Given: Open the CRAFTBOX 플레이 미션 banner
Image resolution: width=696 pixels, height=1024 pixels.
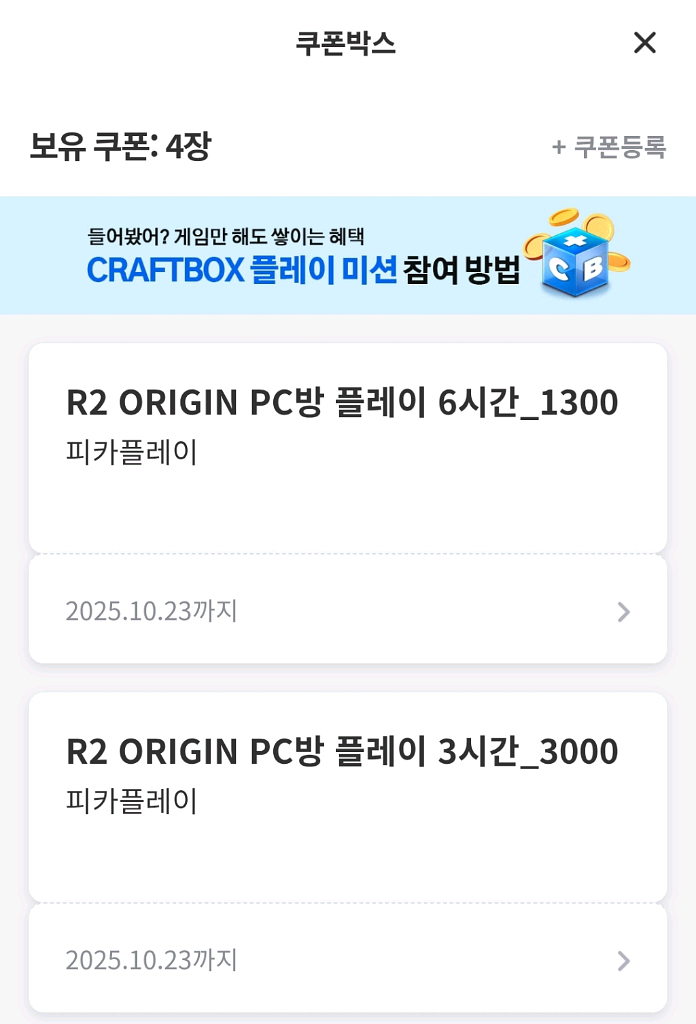Looking at the screenshot, I should [348, 256].
